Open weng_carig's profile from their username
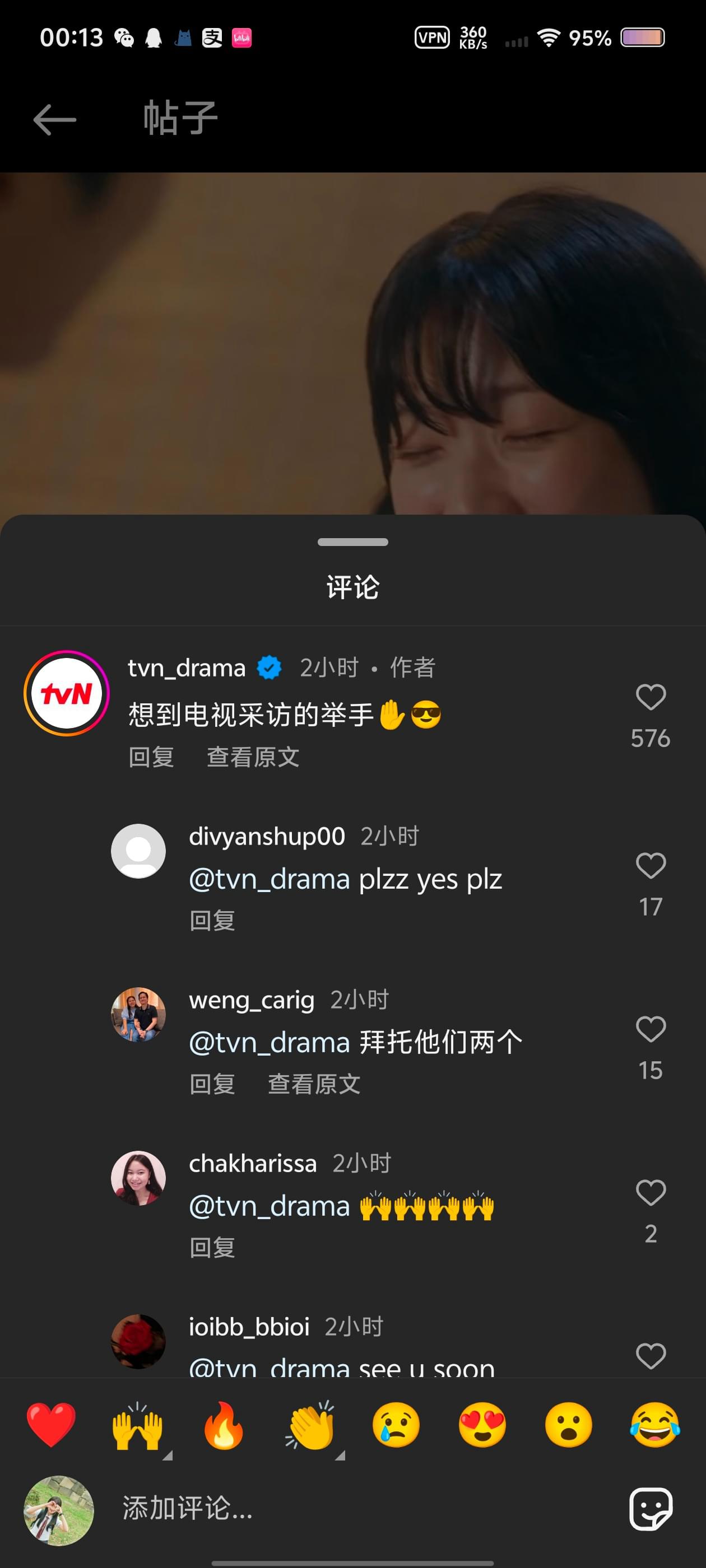 point(250,999)
